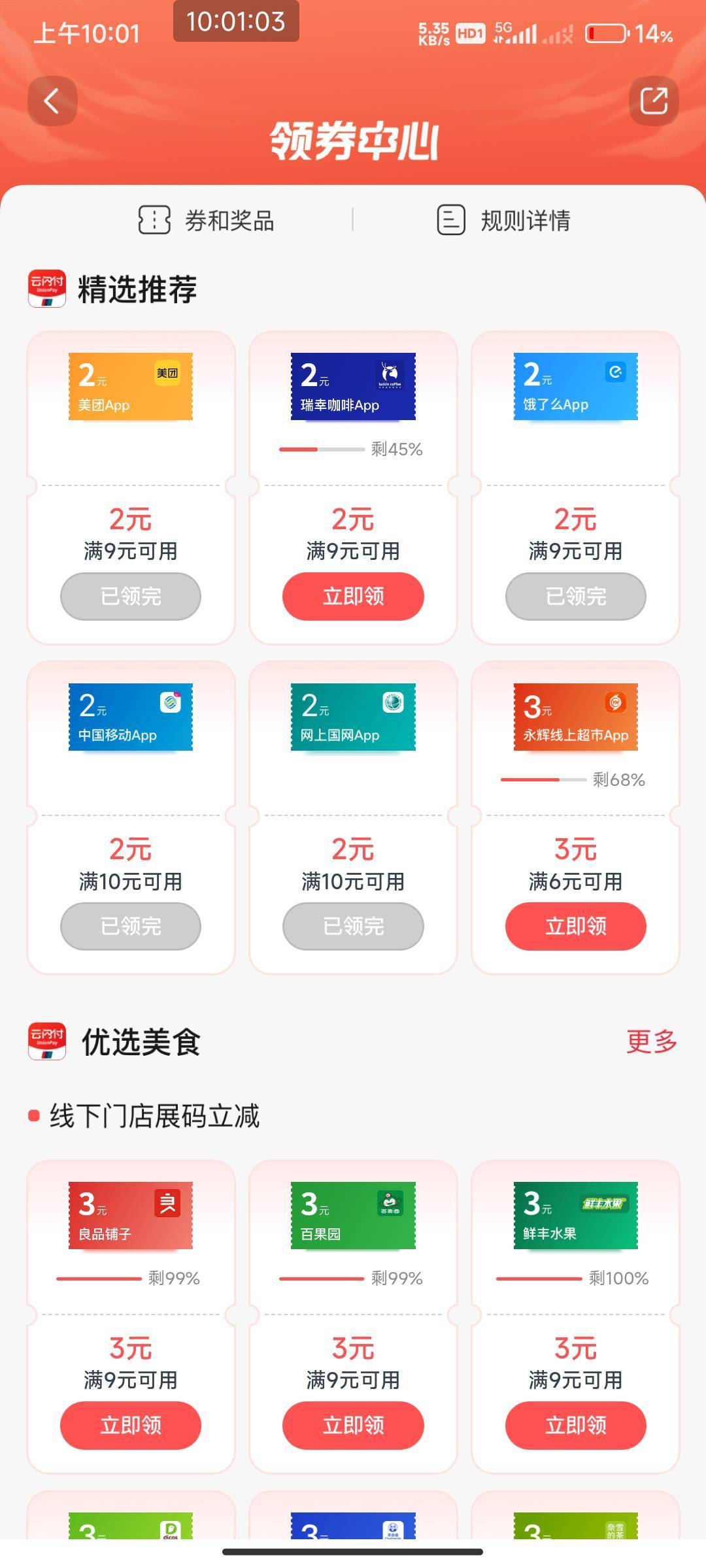View 规则详情
The width and height of the screenshot is (706, 1568).
click(503, 220)
